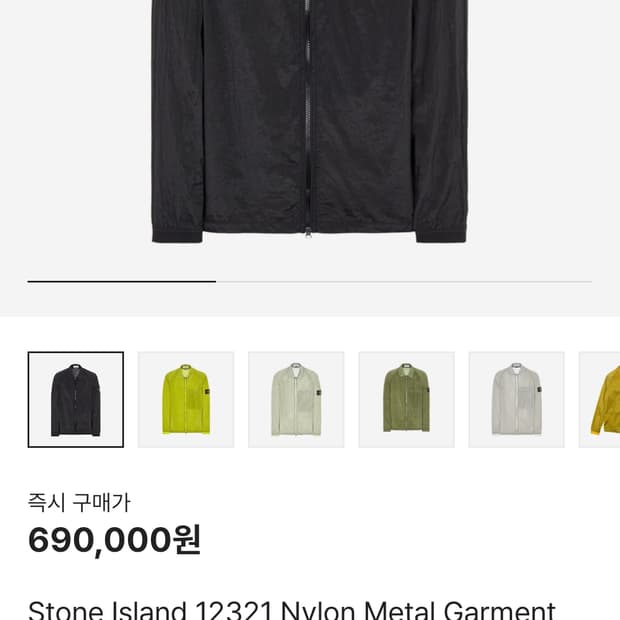Open the large black jacket product image
Image resolution: width=620 pixels, height=620 pixels.
pos(309,120)
